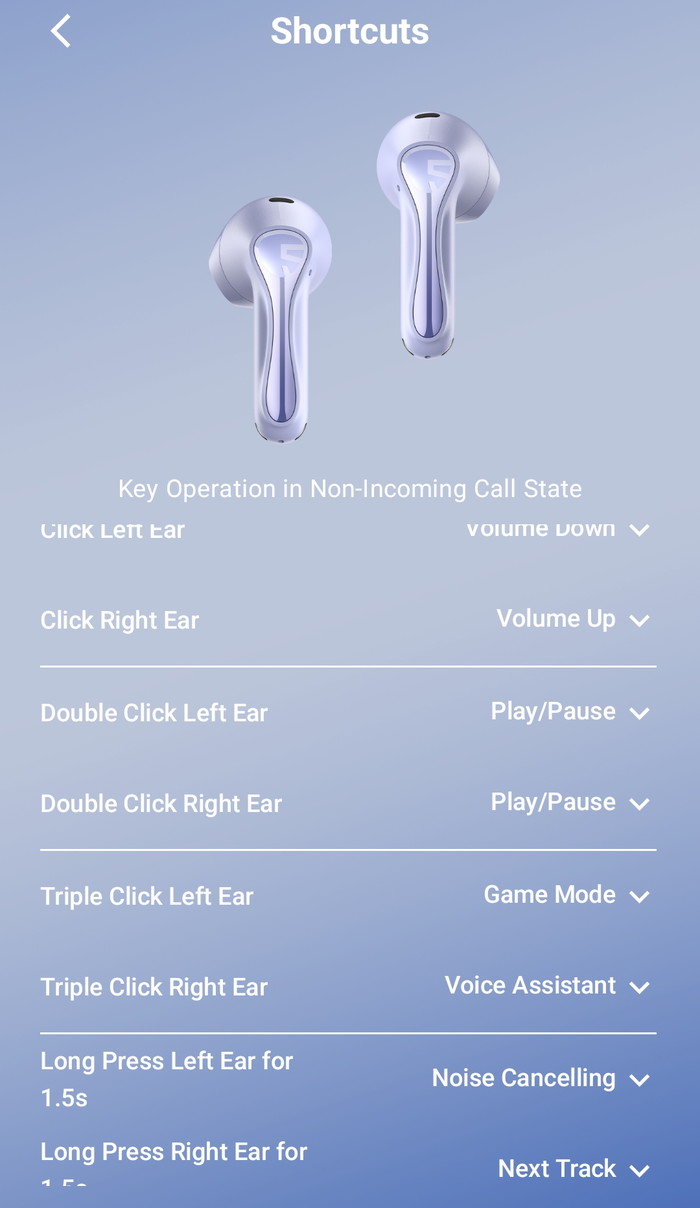
Task: Select an action for Double Click Right Ear
Action: pos(570,803)
